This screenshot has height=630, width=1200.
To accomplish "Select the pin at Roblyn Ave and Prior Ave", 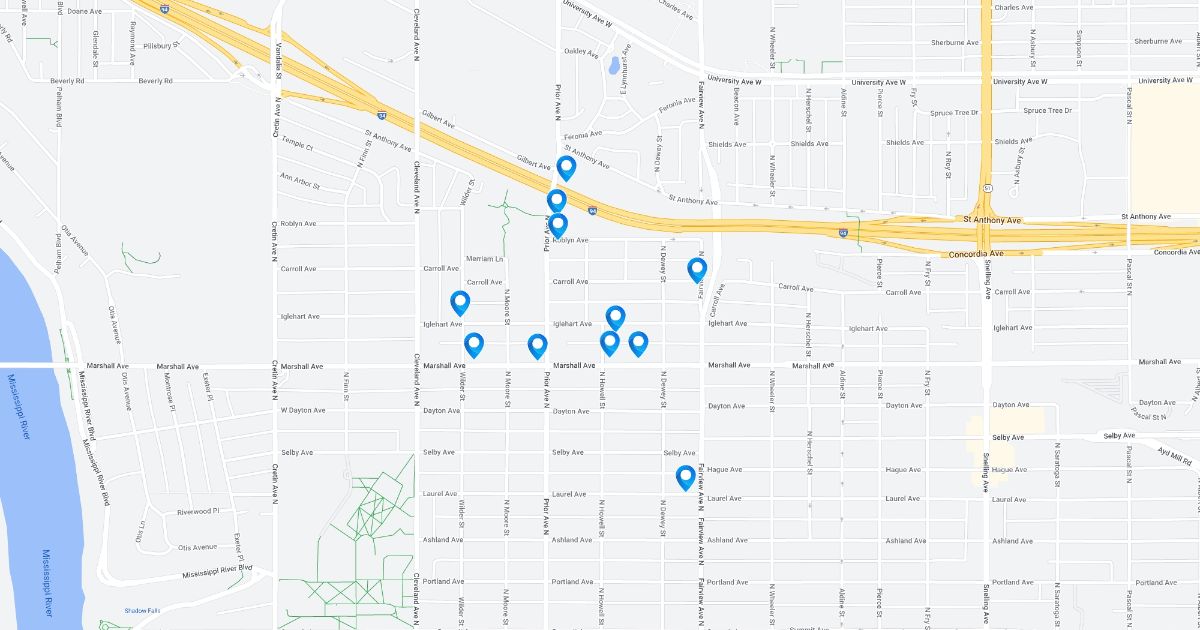I will point(558,225).
